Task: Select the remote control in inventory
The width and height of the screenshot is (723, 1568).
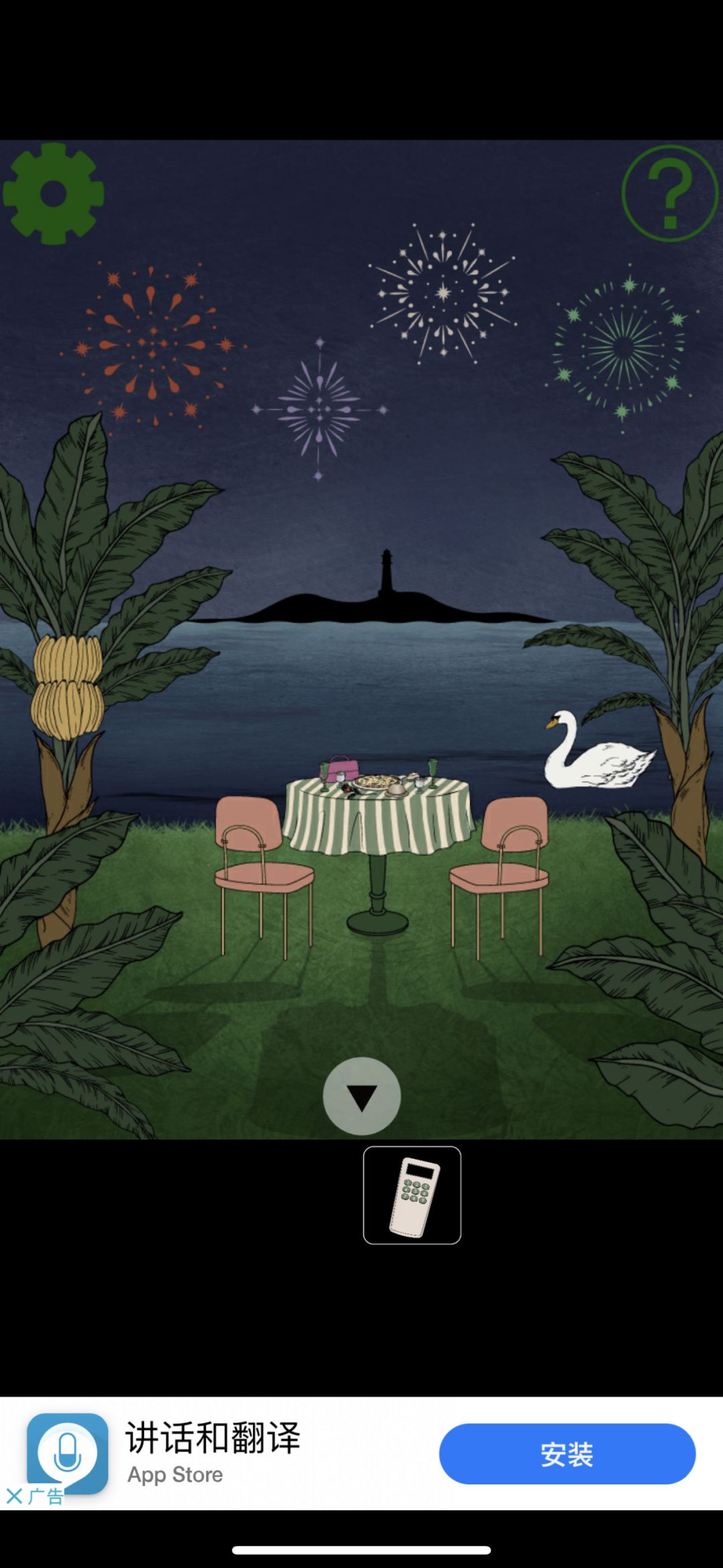Action: [x=412, y=1196]
